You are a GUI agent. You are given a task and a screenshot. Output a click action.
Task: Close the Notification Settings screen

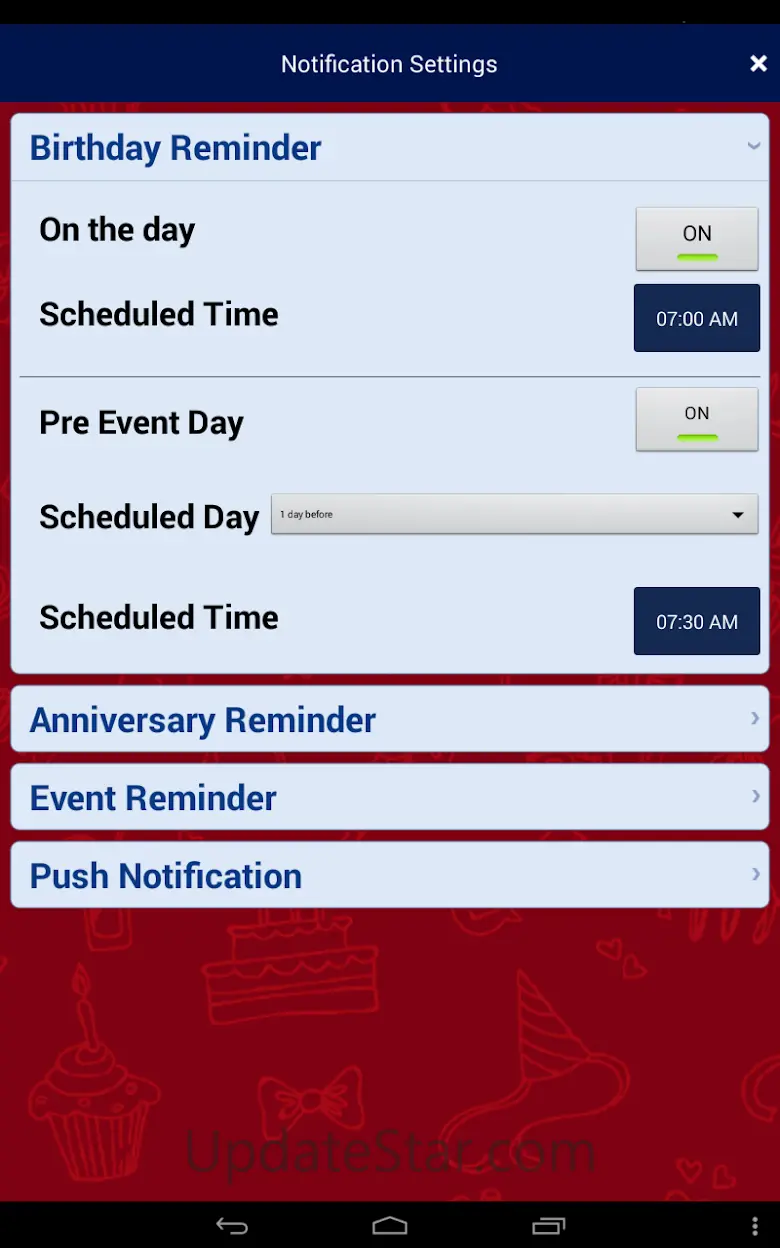click(x=758, y=64)
